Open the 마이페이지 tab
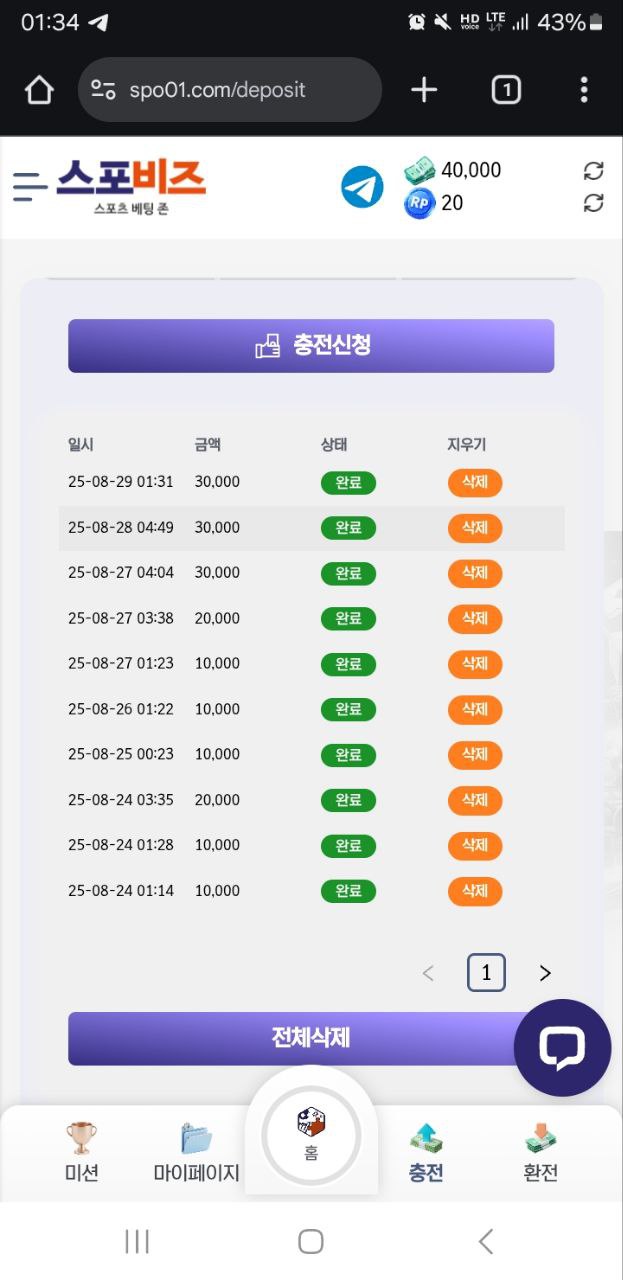623x1280 pixels. (196, 1152)
